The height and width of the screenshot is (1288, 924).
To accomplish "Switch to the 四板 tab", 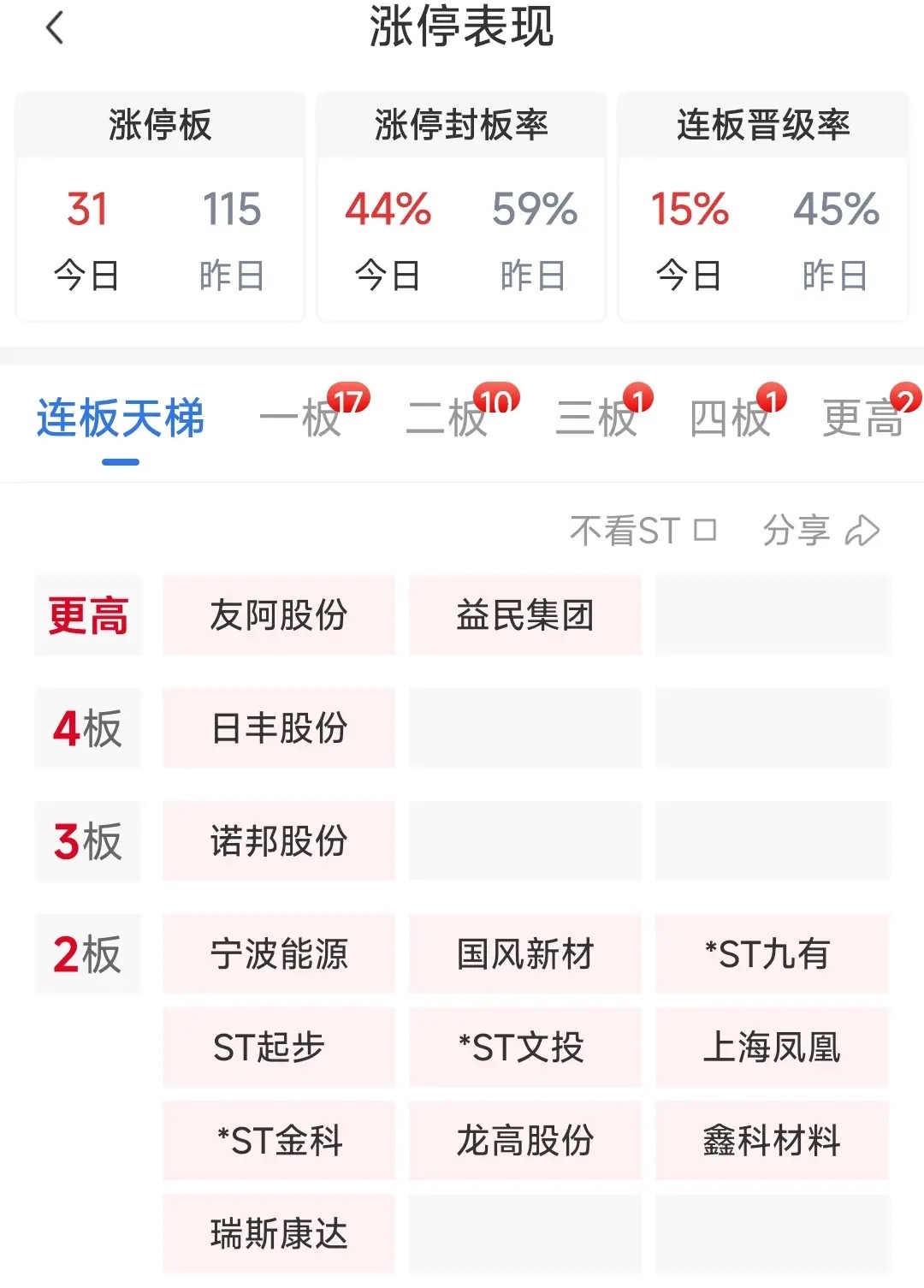I will pyautogui.click(x=730, y=418).
